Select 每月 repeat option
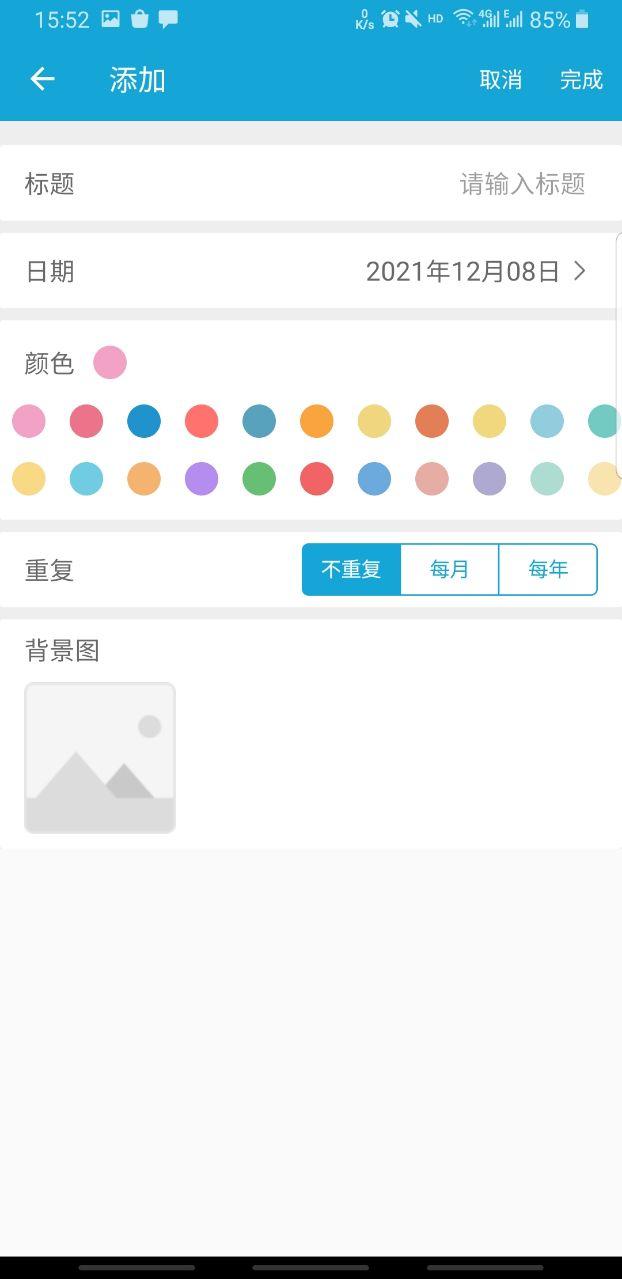Viewport: 622px width, 1279px height. point(449,570)
